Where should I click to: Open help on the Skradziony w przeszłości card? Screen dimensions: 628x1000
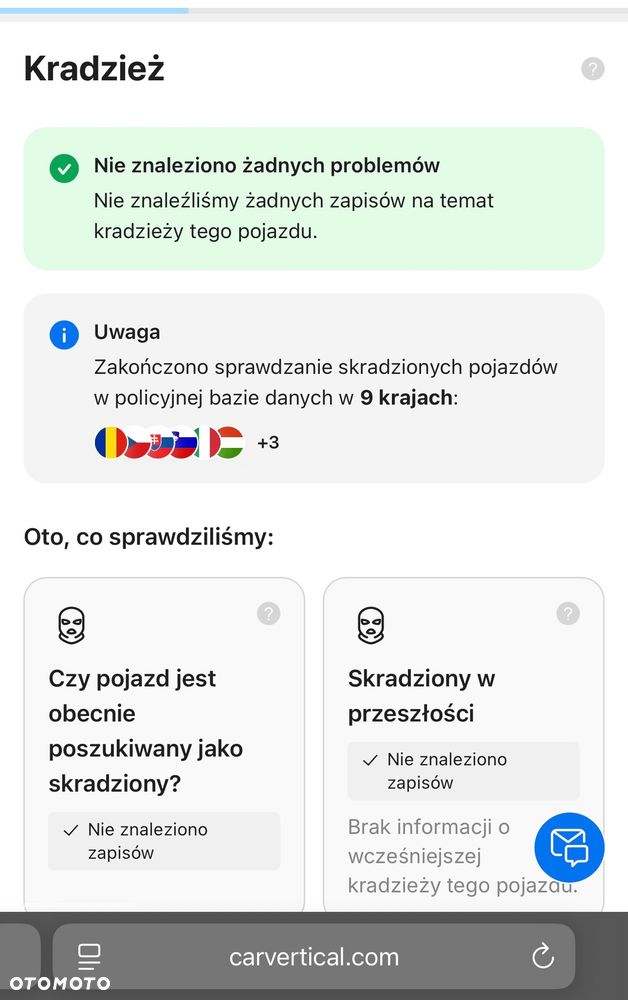tap(568, 613)
